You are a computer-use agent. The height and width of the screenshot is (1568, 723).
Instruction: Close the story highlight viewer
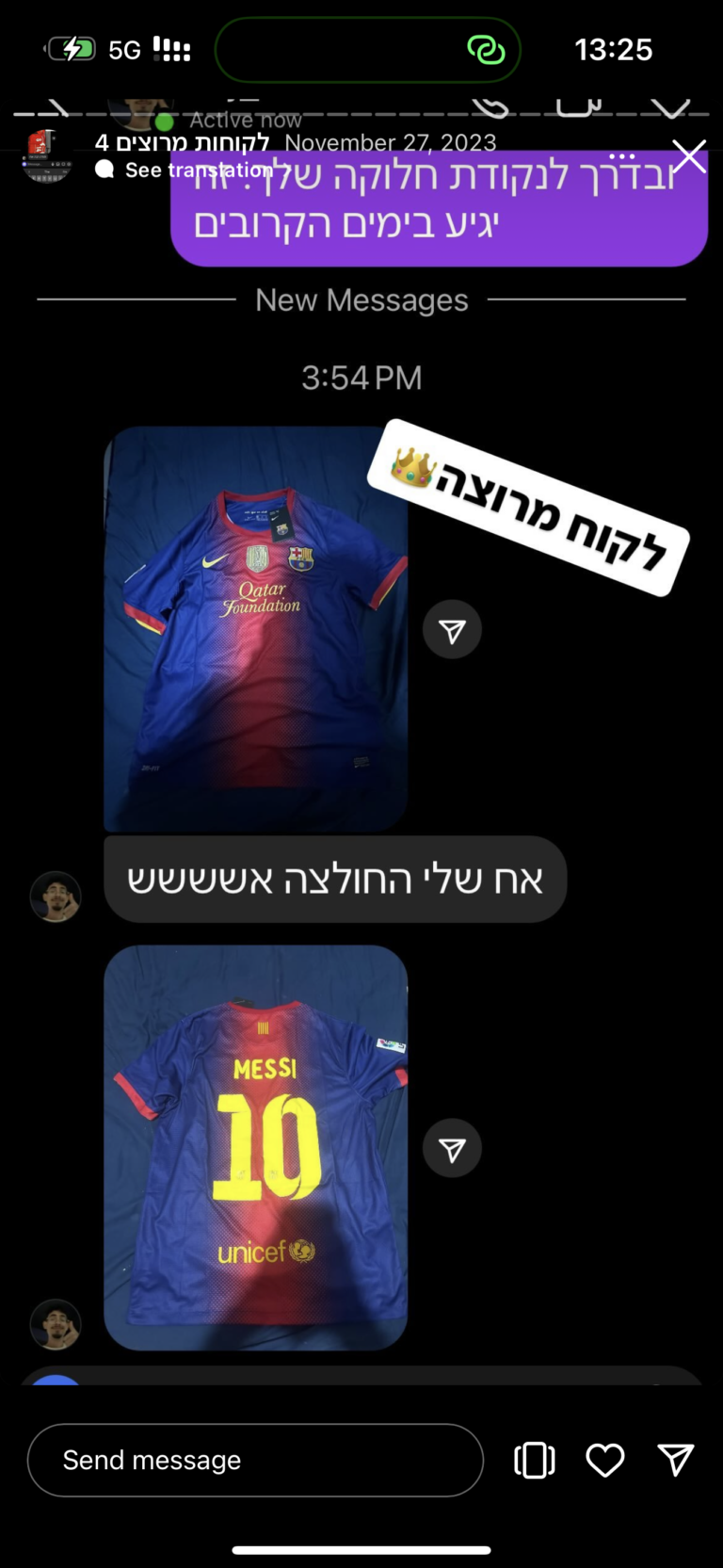click(688, 156)
